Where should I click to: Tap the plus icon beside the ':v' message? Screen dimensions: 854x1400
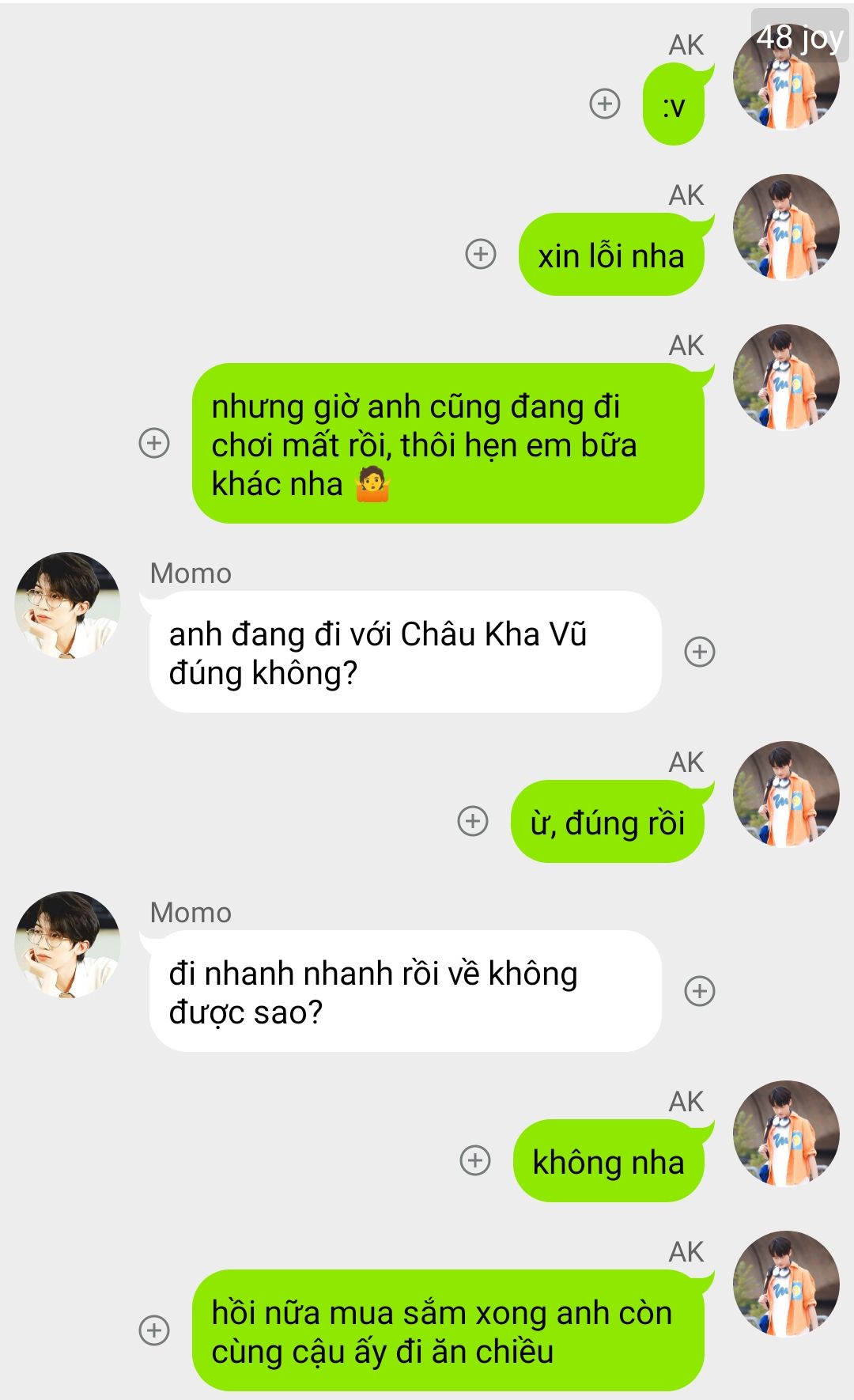pyautogui.click(x=605, y=104)
